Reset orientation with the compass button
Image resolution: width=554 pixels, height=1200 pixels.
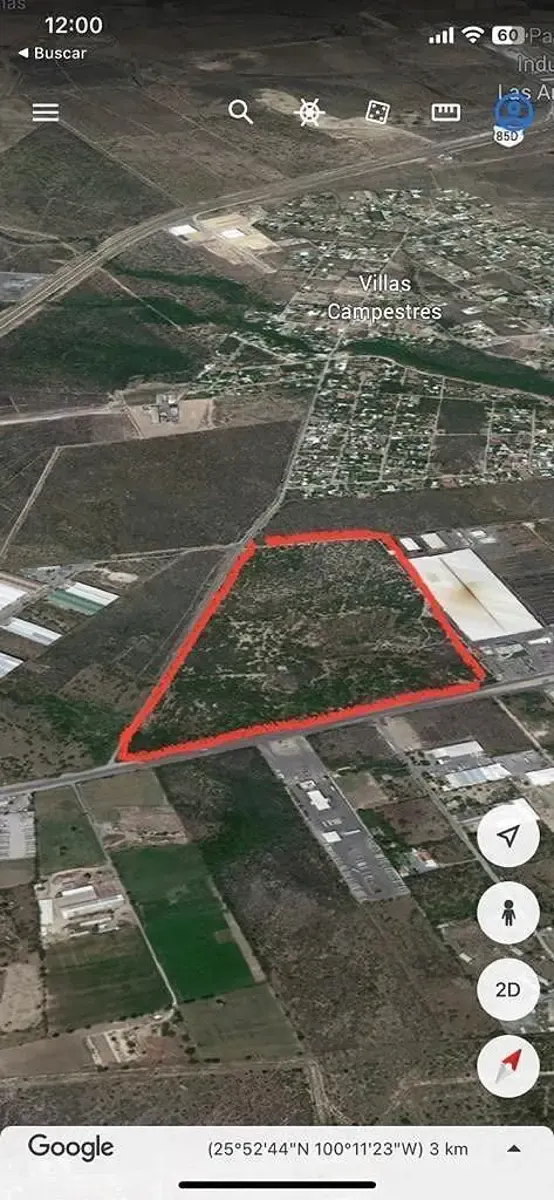pyautogui.click(x=508, y=1066)
